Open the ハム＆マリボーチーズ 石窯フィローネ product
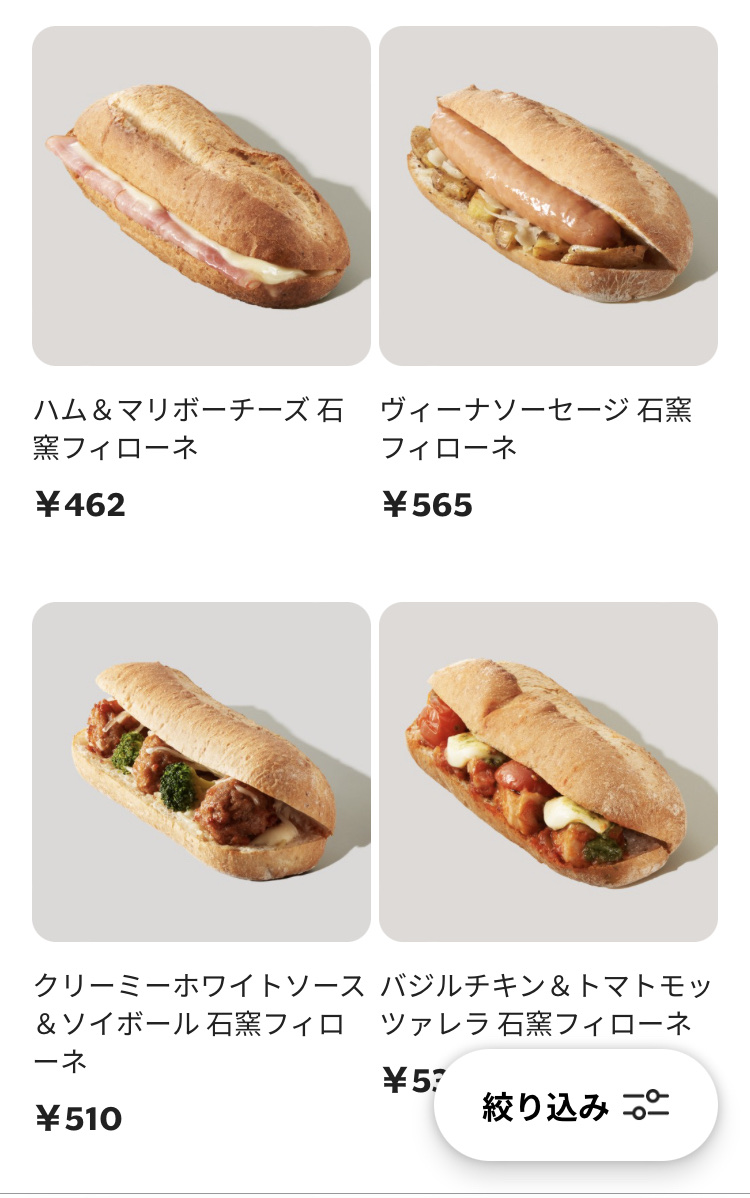Screen dimensions: 750x1198 click(x=201, y=196)
